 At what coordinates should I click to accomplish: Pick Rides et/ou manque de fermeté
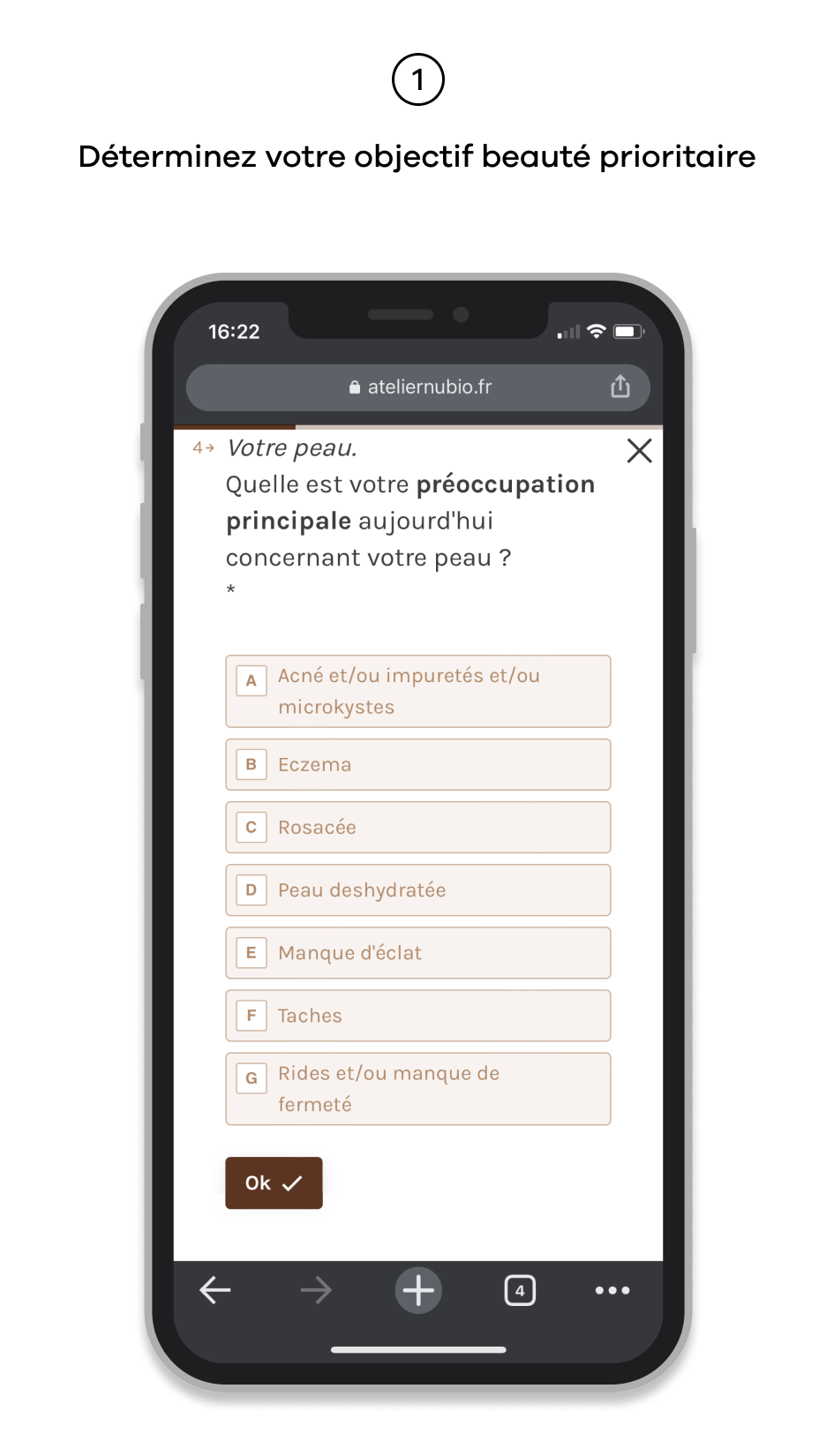coord(417,1089)
